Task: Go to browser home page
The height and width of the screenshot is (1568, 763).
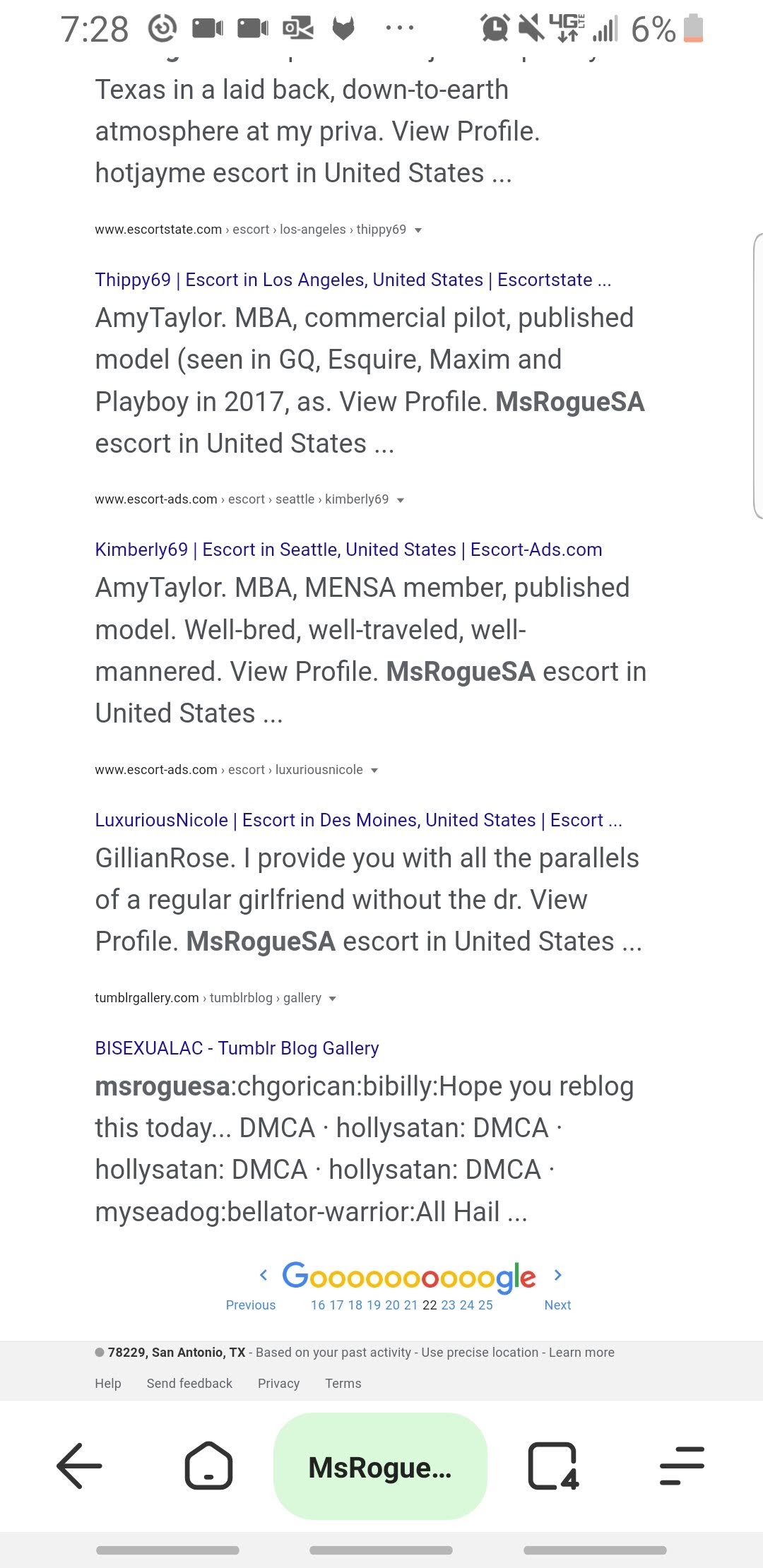Action: pos(208,1466)
